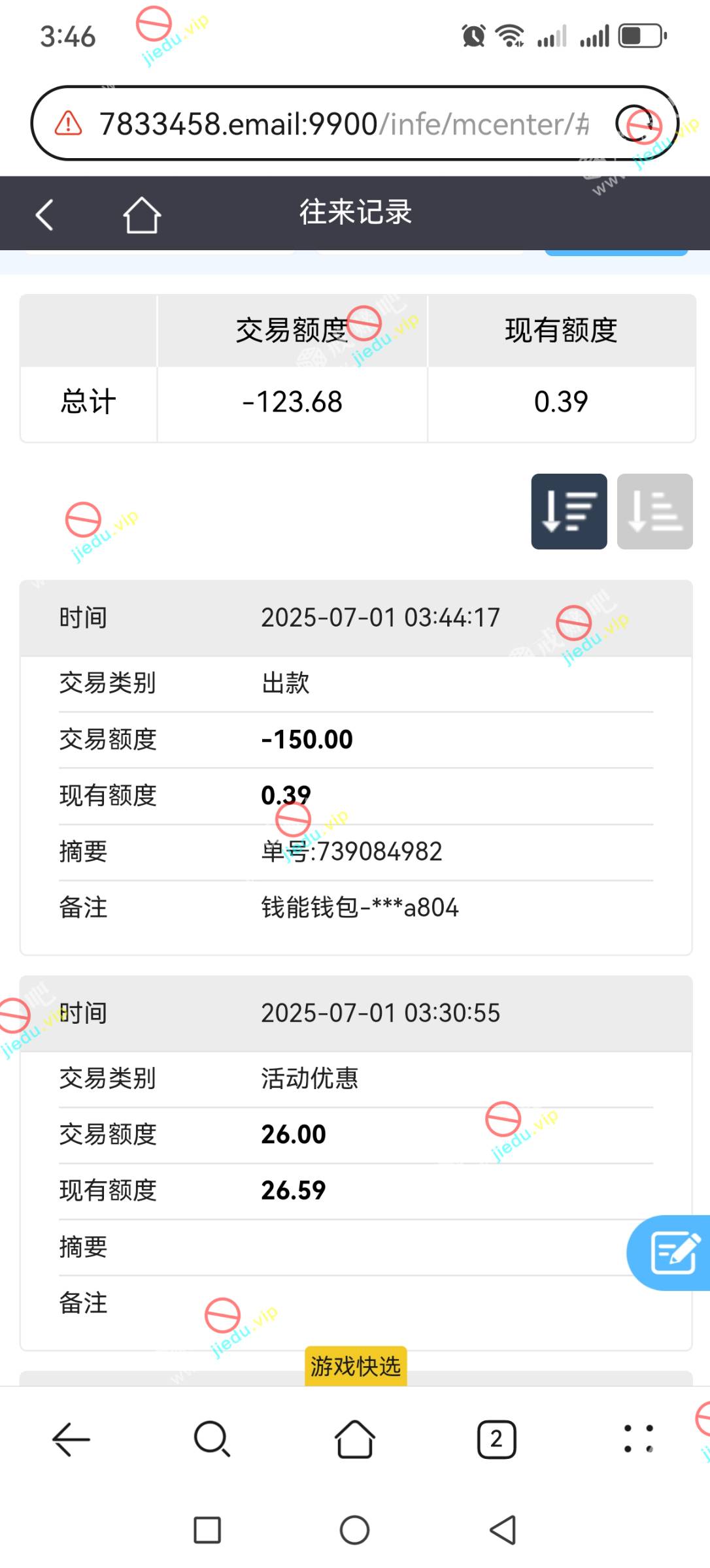This screenshot has height=1568, width=710.
Task: Tap the system recent apps square button
Action: click(207, 1530)
